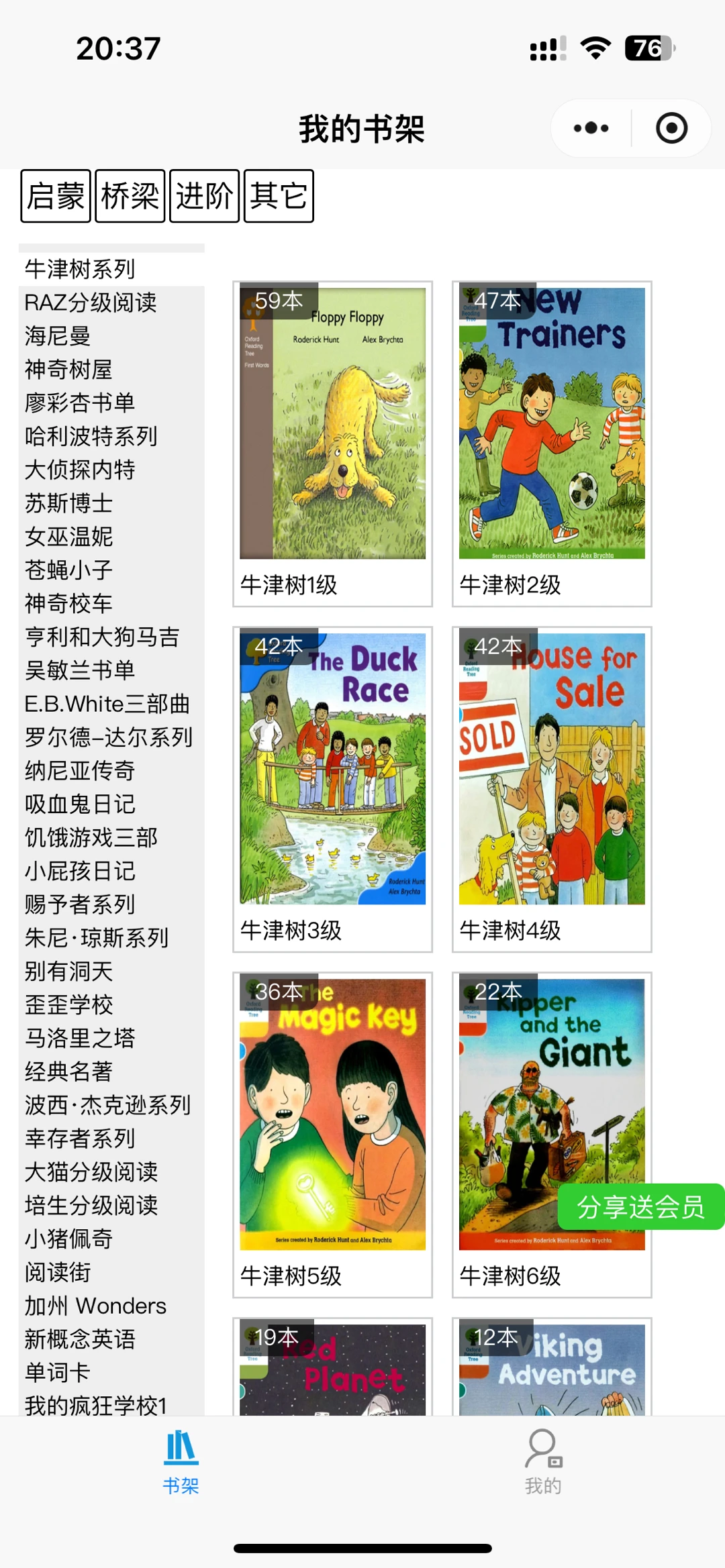Switch to the 我的 tab
Image resolution: width=725 pixels, height=1568 pixels.
pos(543,1462)
